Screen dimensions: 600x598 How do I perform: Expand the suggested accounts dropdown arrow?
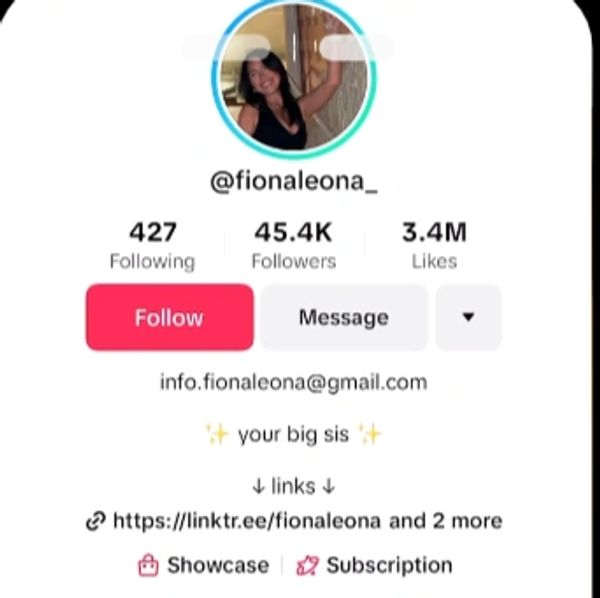click(x=468, y=317)
